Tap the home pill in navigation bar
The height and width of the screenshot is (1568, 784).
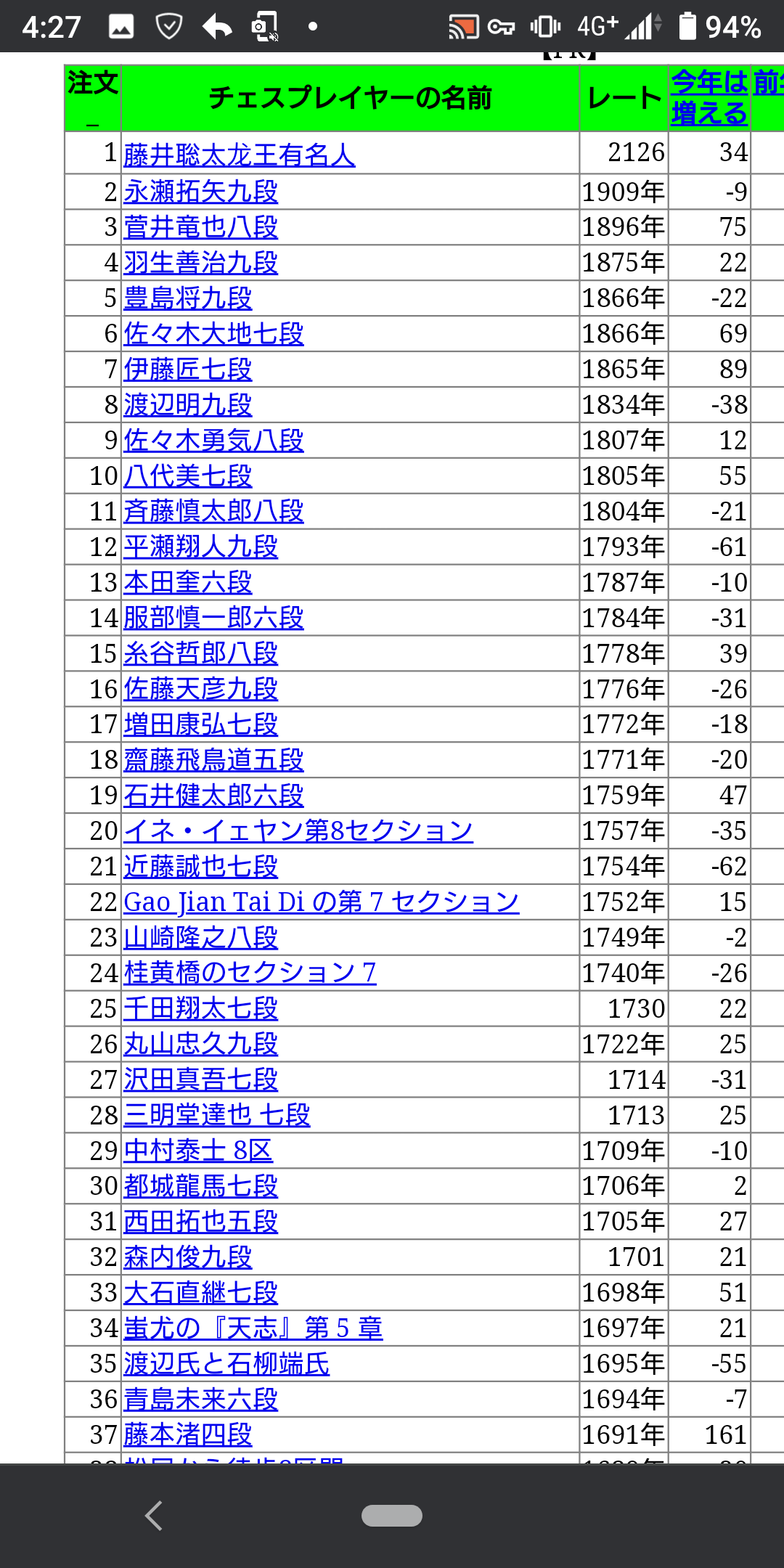(392, 1516)
